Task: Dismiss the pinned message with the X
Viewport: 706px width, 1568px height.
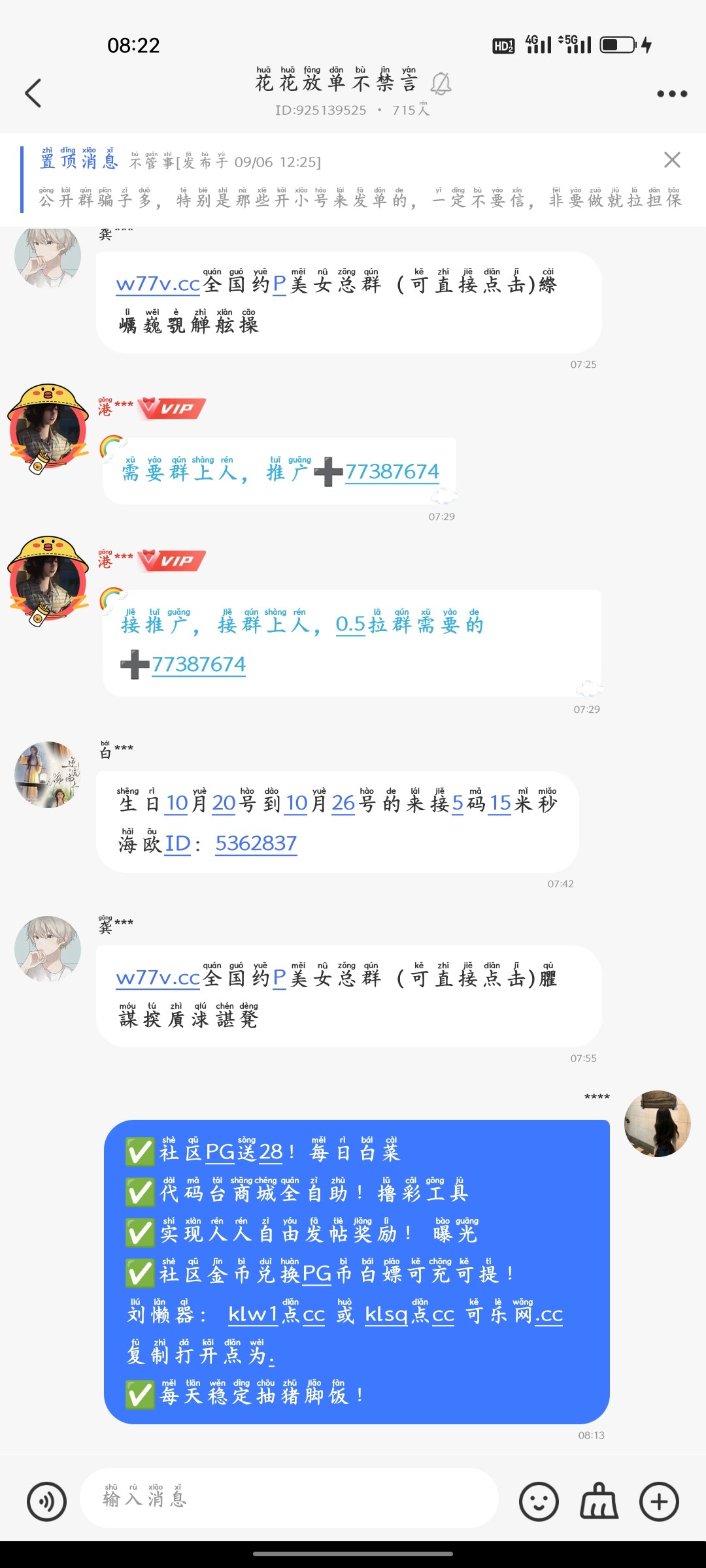Action: click(x=672, y=161)
